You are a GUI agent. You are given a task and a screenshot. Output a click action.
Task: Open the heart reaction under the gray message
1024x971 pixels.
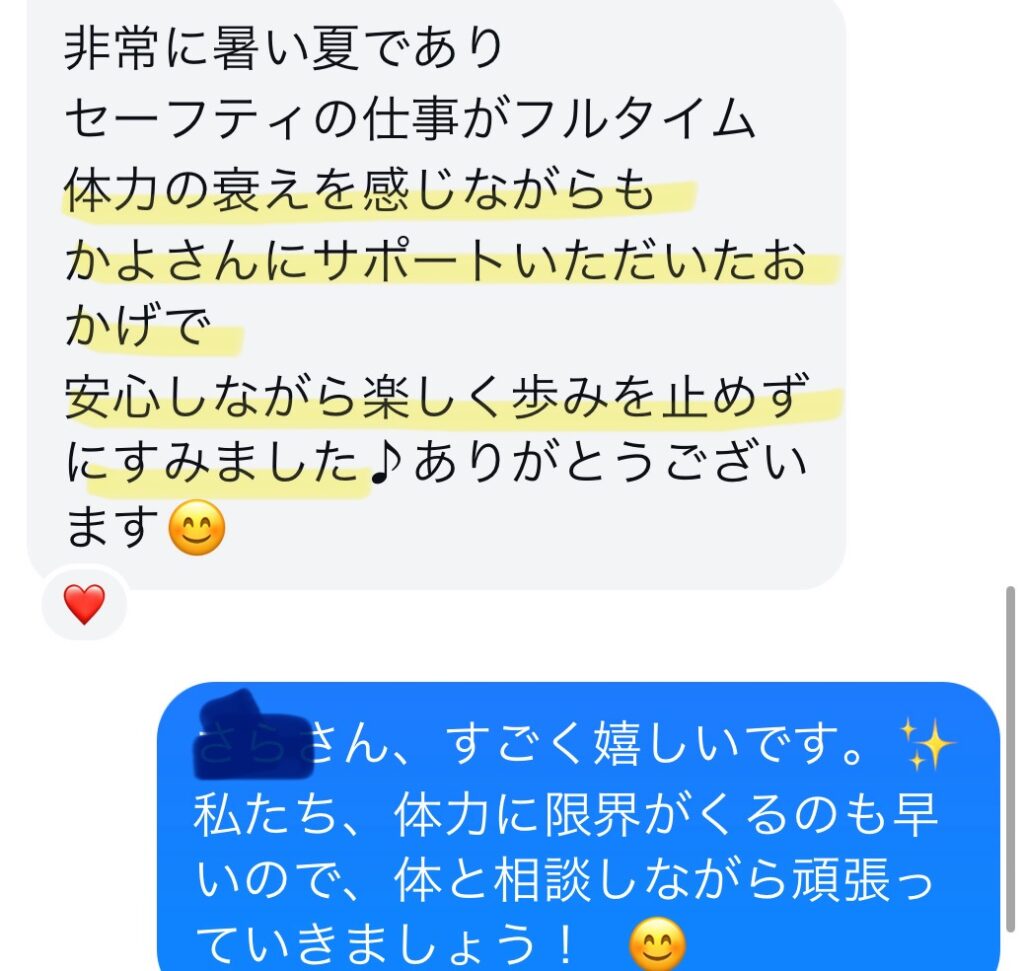[84, 605]
